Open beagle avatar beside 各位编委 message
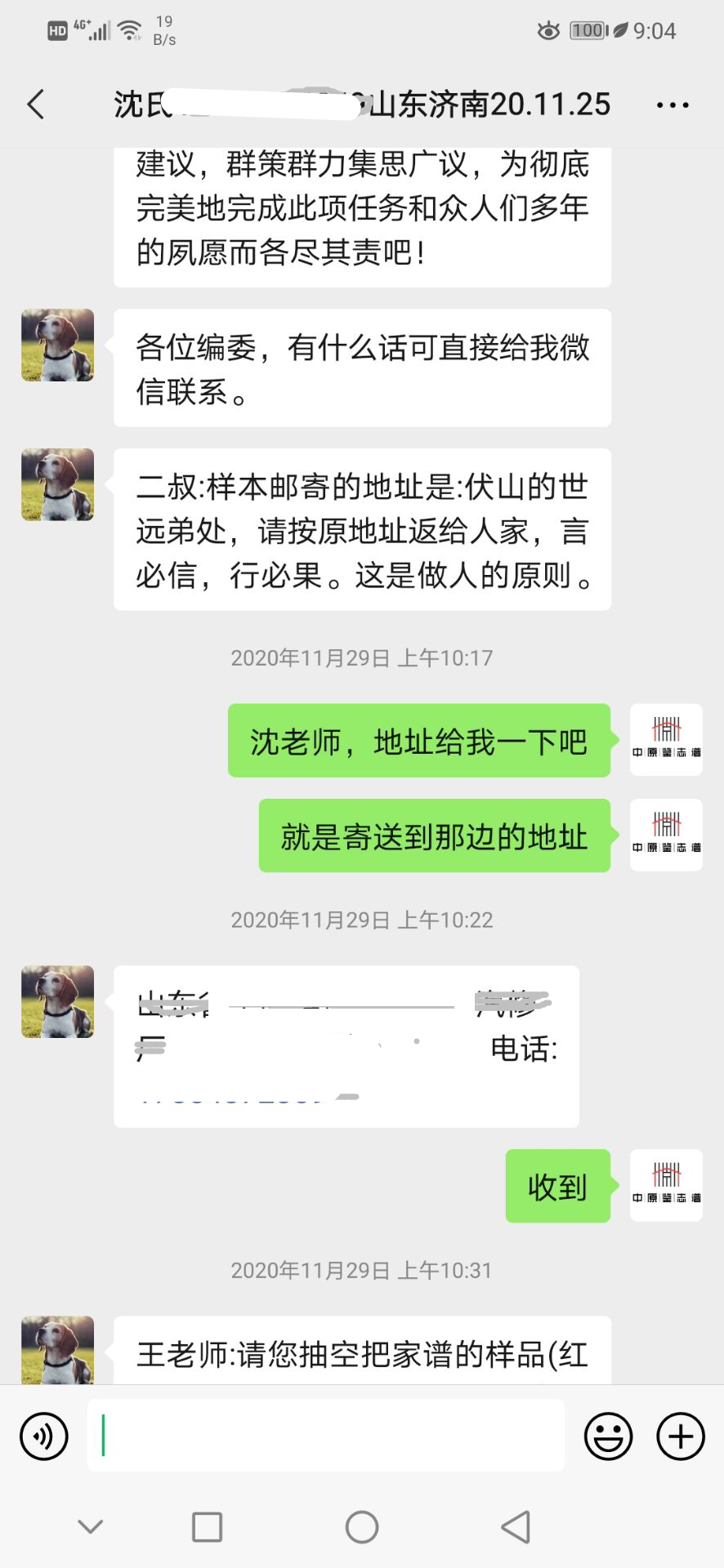 coord(57,345)
